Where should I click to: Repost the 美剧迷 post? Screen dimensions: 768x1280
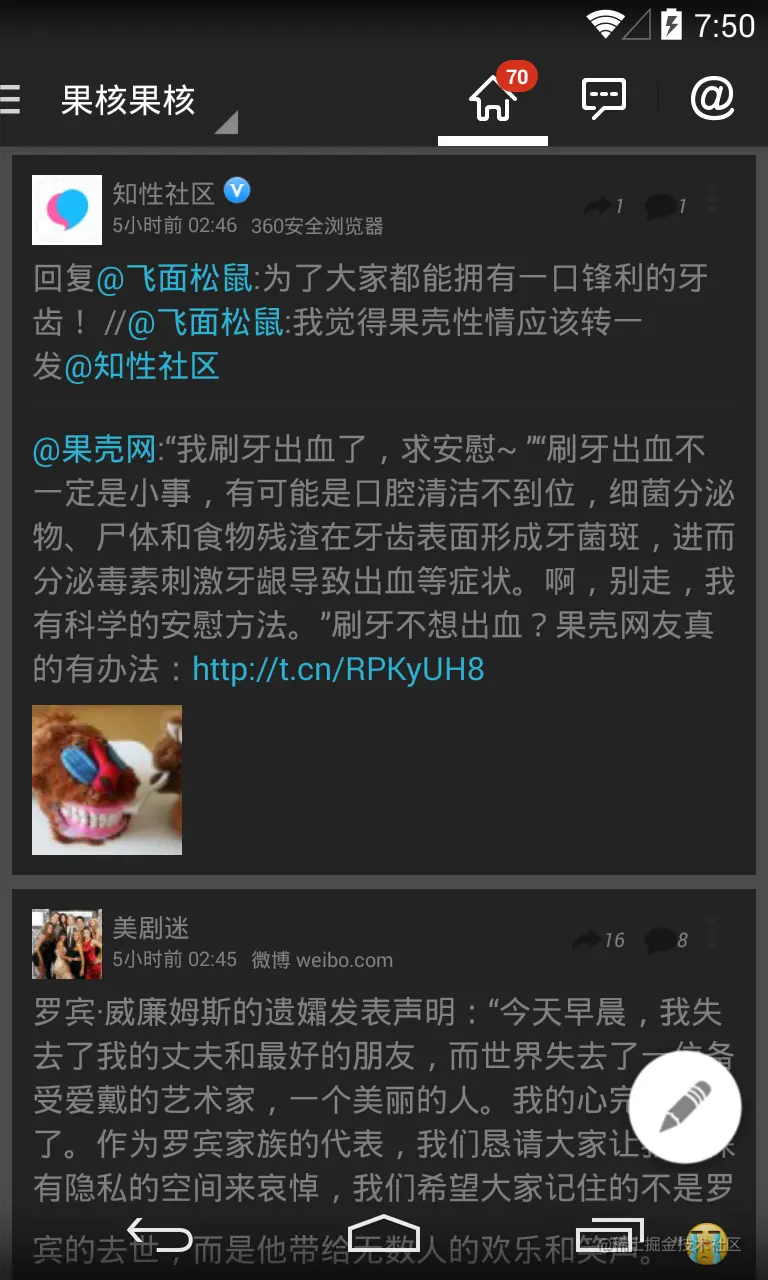[x=596, y=940]
